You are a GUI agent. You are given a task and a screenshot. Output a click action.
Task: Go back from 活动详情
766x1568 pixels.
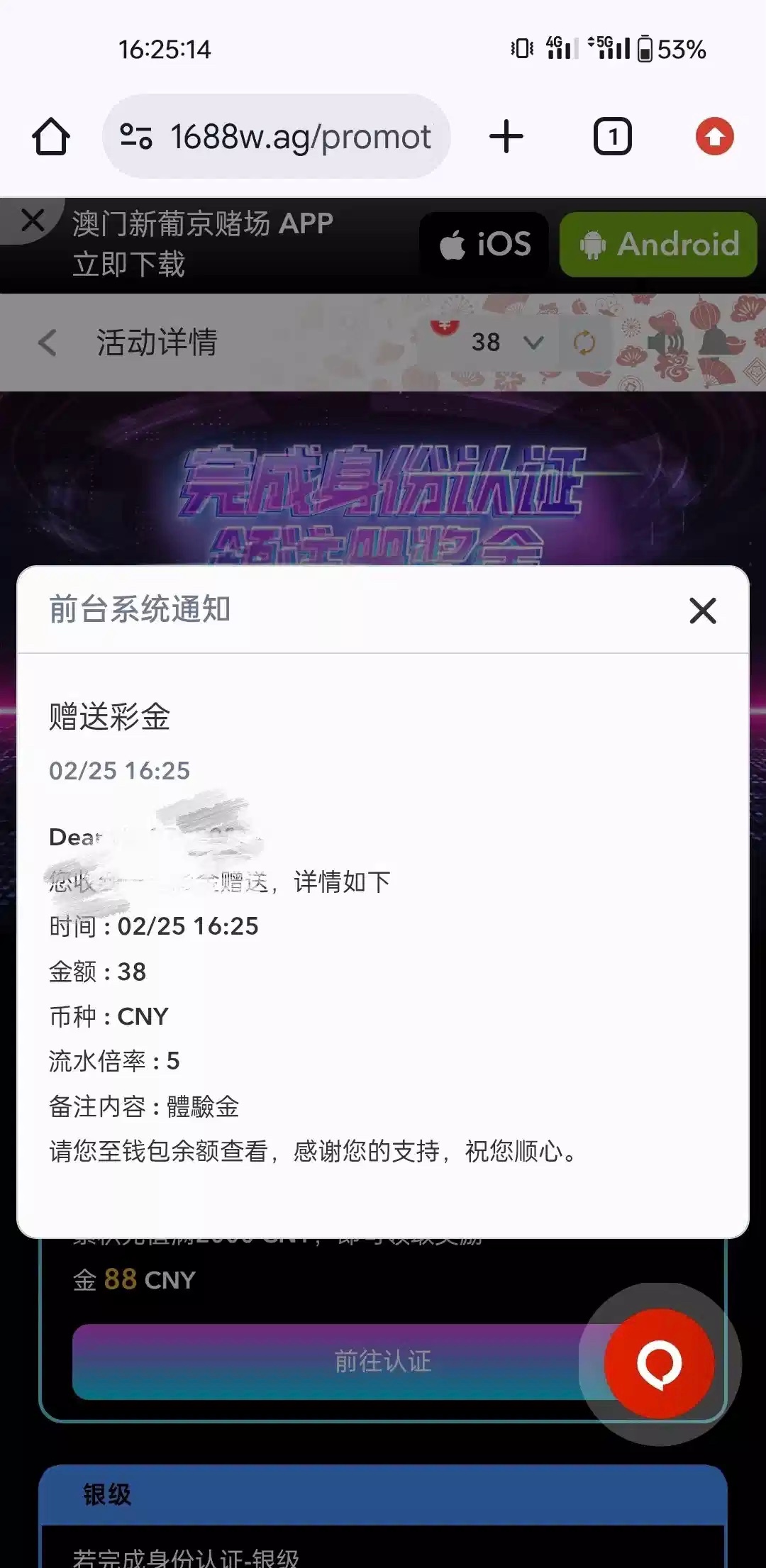[x=48, y=343]
